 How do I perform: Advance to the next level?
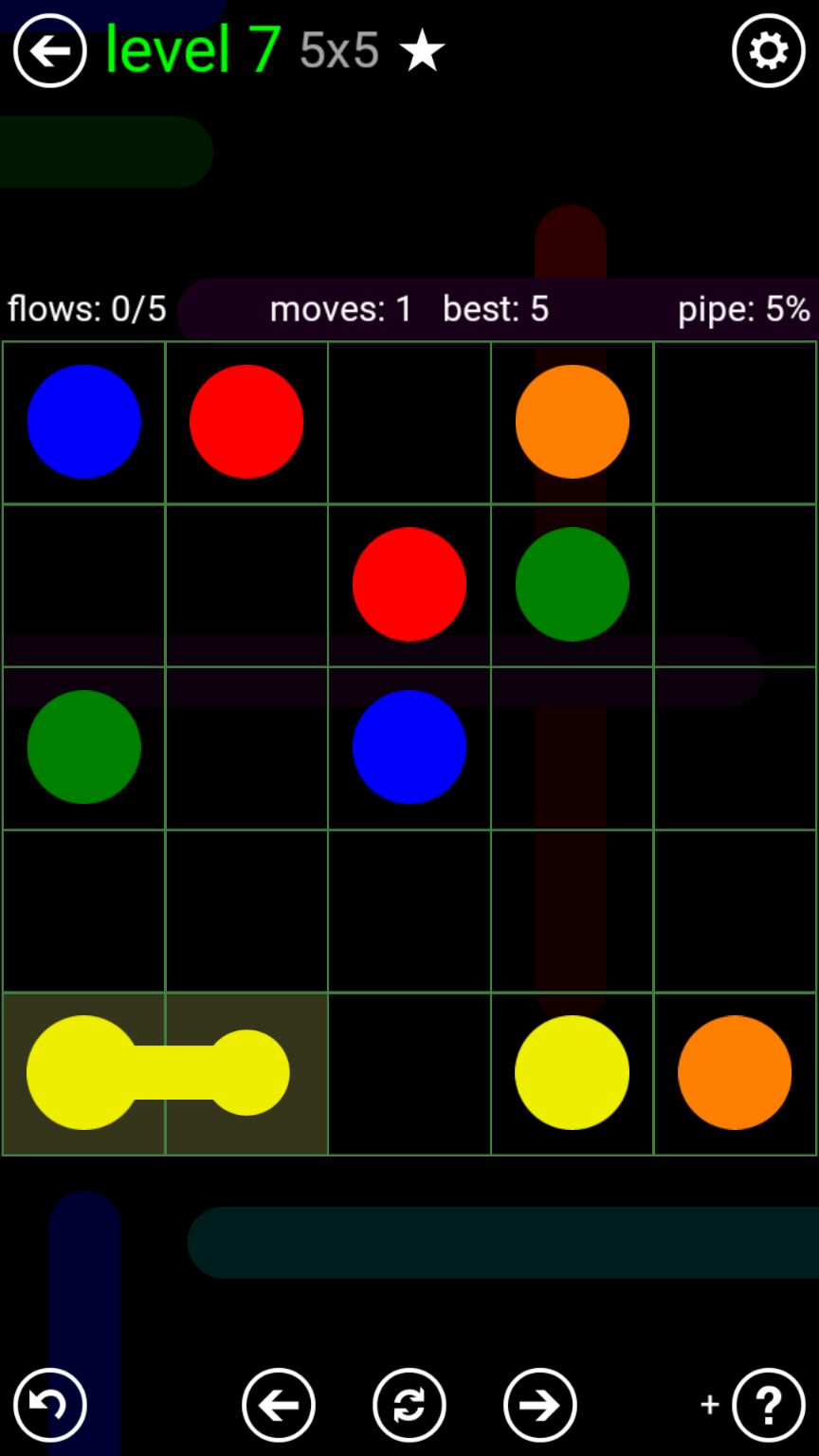click(540, 1405)
